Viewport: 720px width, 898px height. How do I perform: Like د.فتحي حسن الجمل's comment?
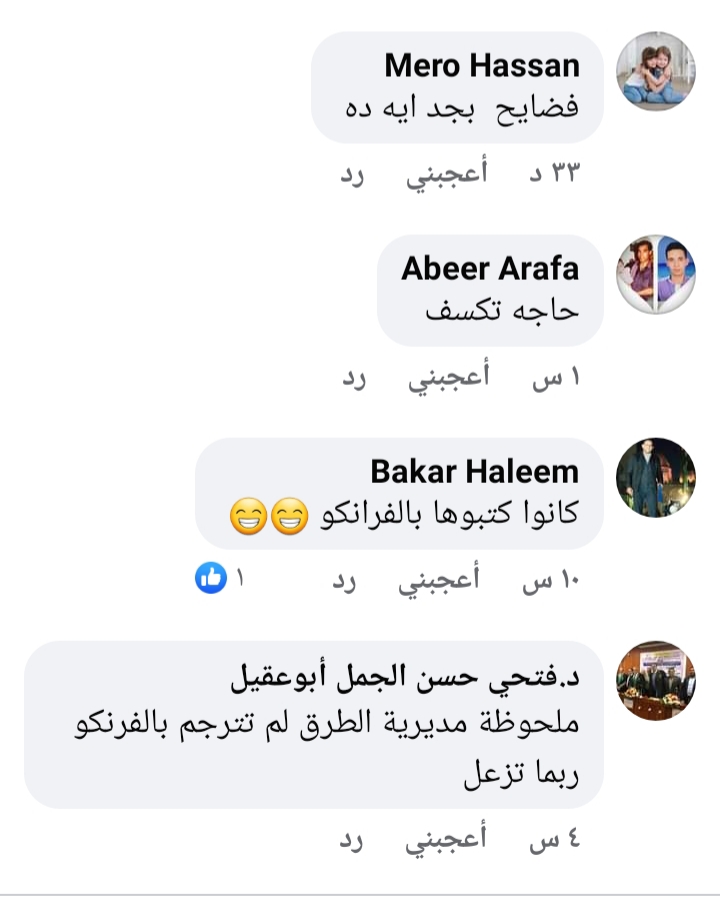(x=445, y=839)
